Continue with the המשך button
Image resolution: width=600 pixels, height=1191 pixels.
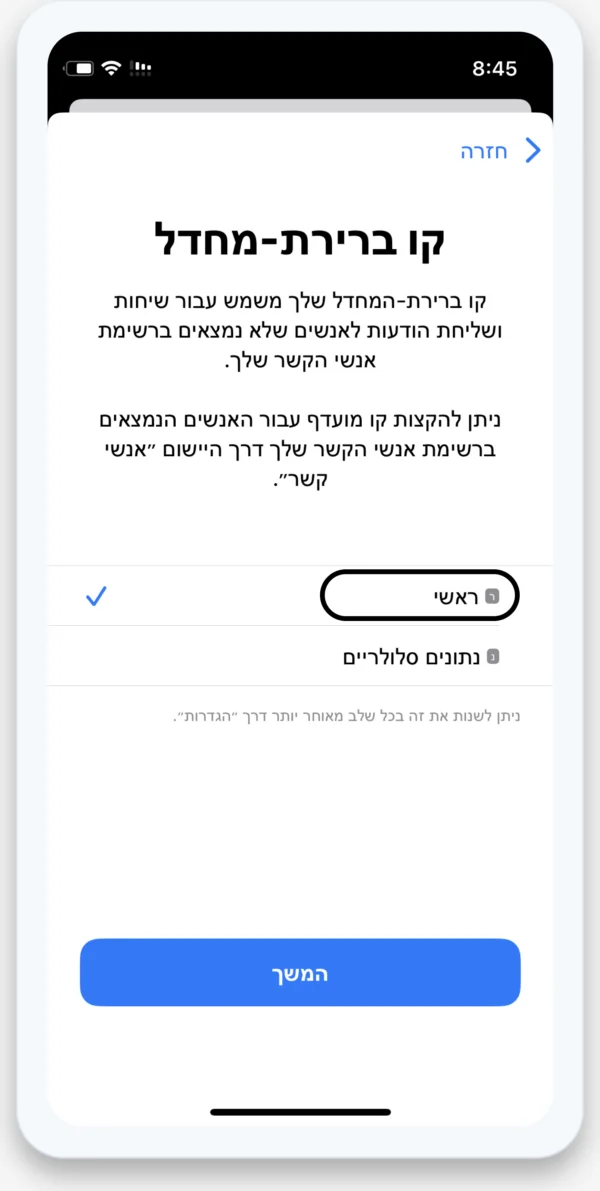pos(300,973)
